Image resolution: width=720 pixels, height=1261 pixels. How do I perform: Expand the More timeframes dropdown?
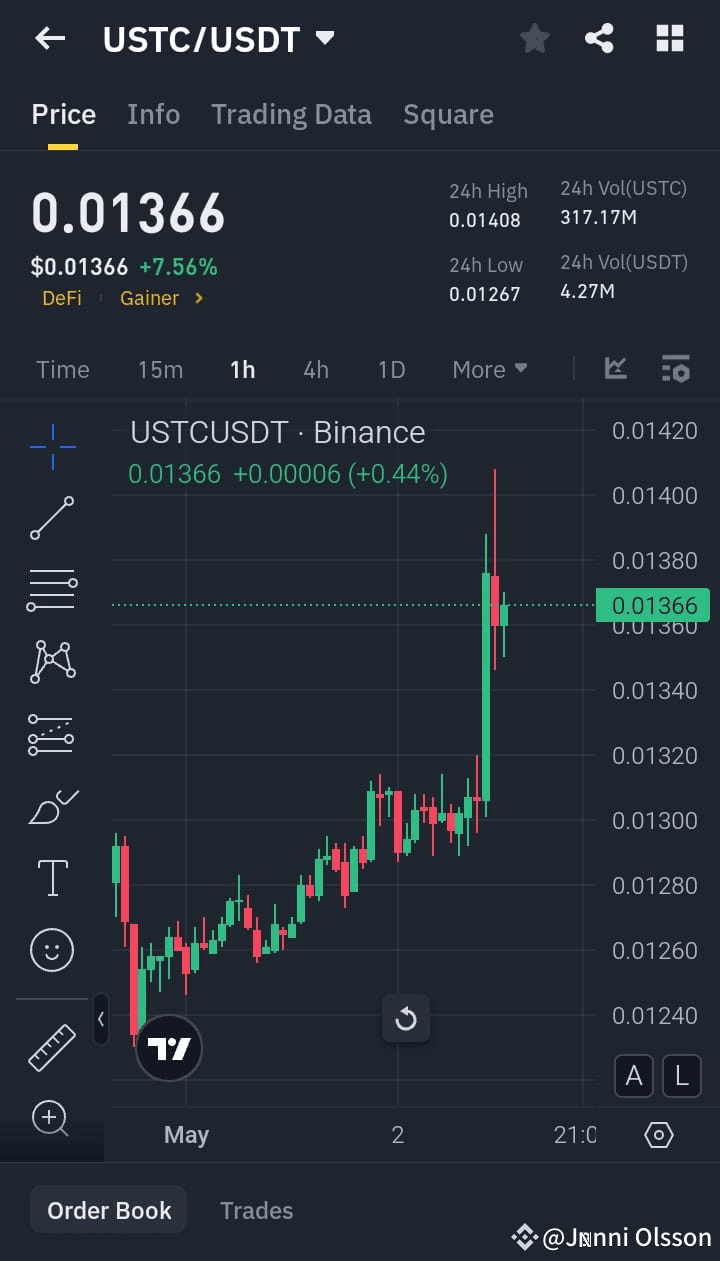pos(489,369)
